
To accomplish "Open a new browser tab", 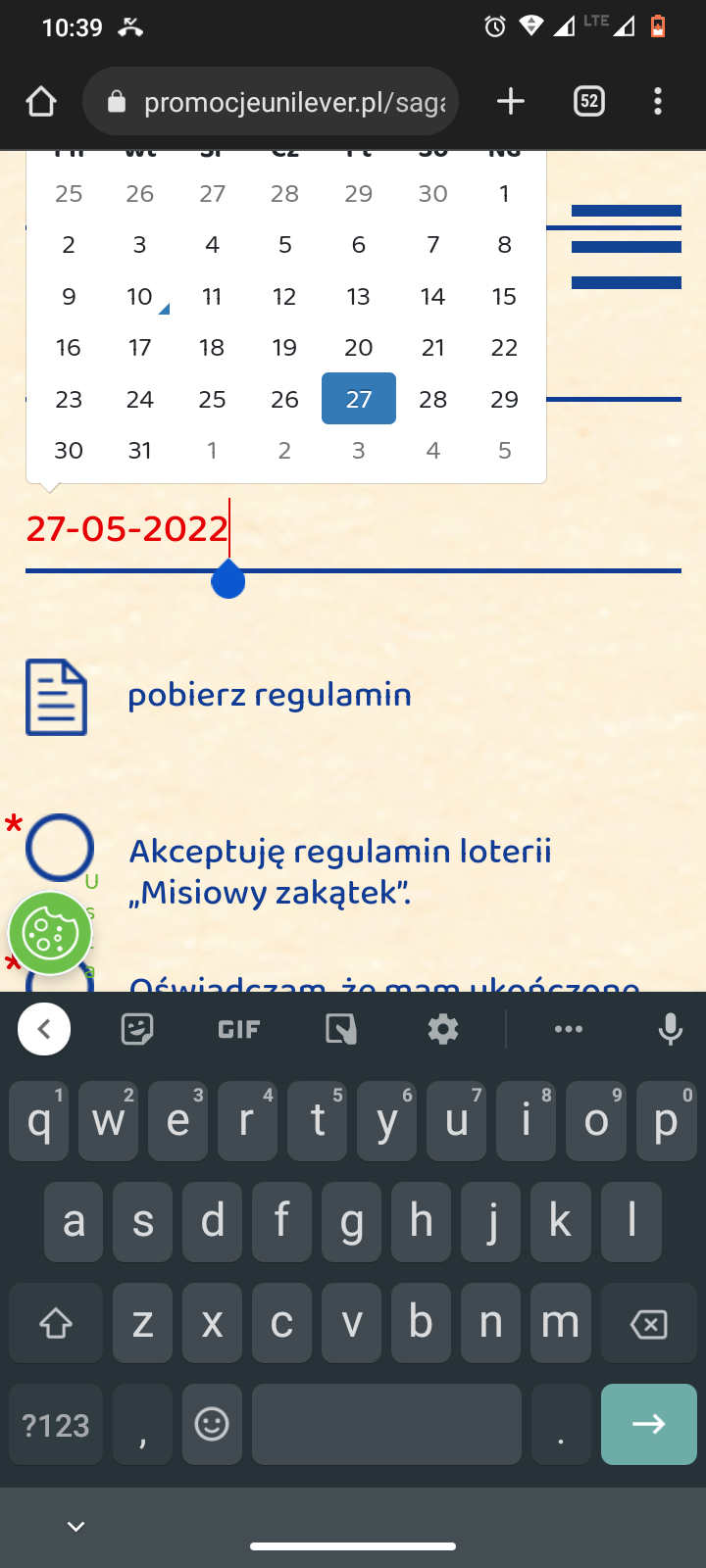I will 511,102.
